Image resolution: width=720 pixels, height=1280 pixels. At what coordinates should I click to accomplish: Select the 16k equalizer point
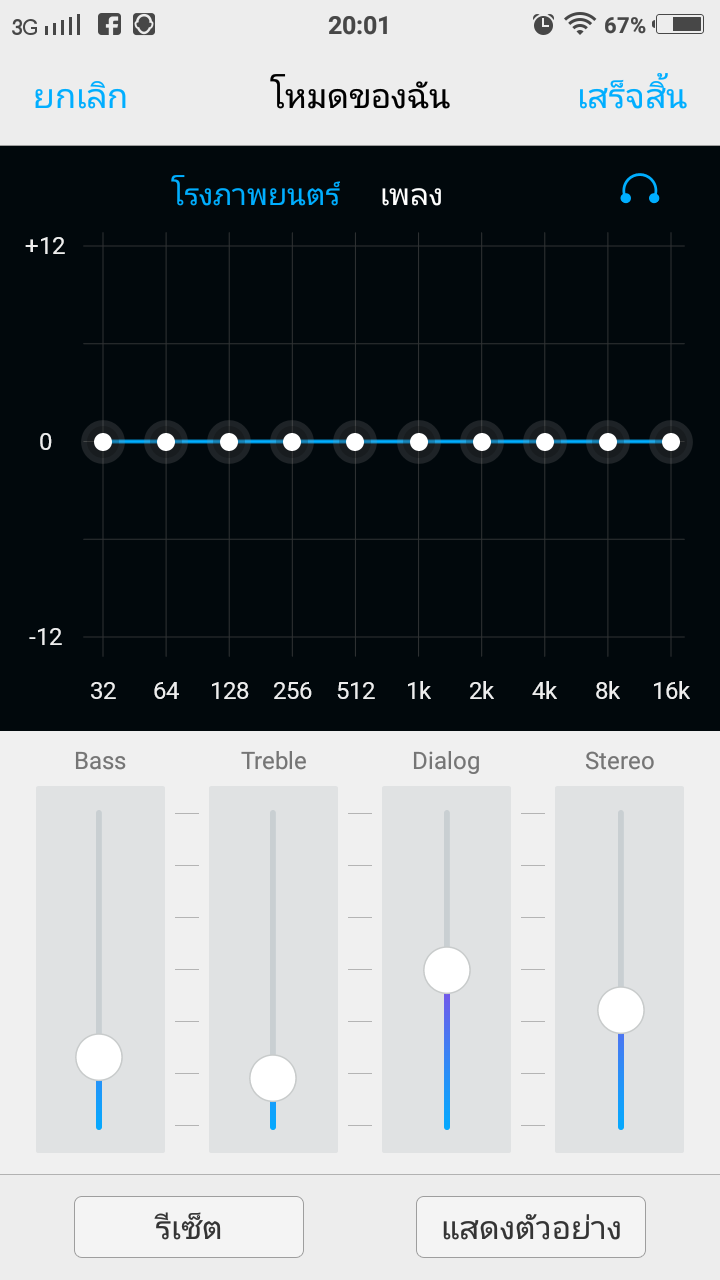(671, 442)
